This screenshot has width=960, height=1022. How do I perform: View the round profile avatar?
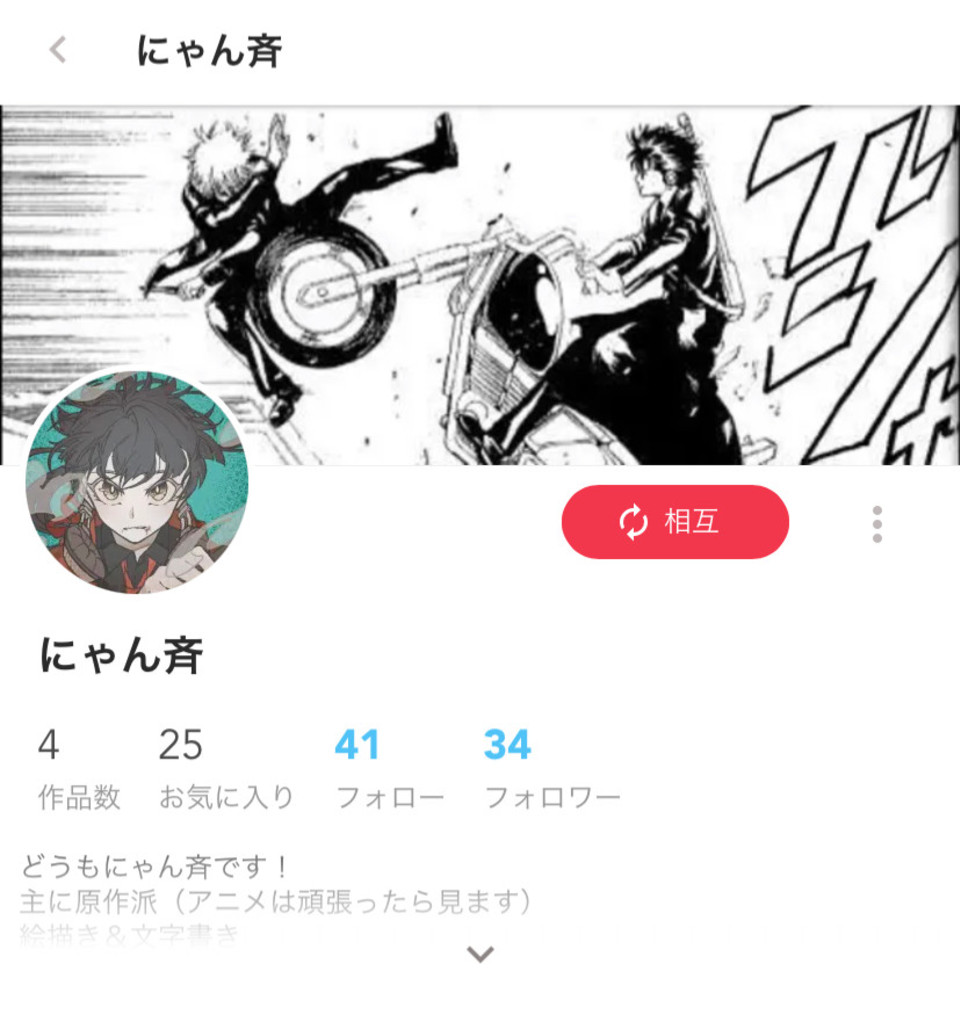pyautogui.click(x=136, y=482)
